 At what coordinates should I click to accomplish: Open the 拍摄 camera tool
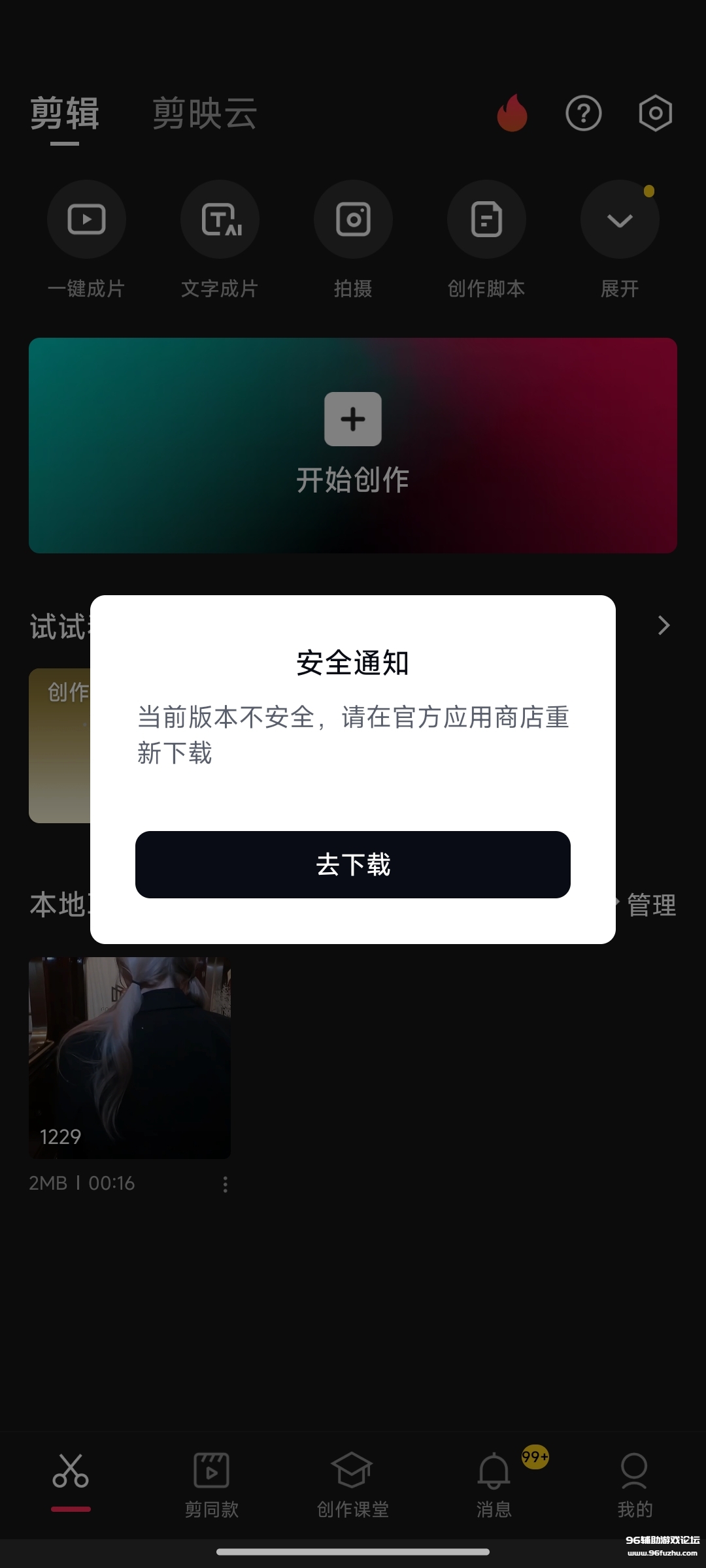click(353, 220)
